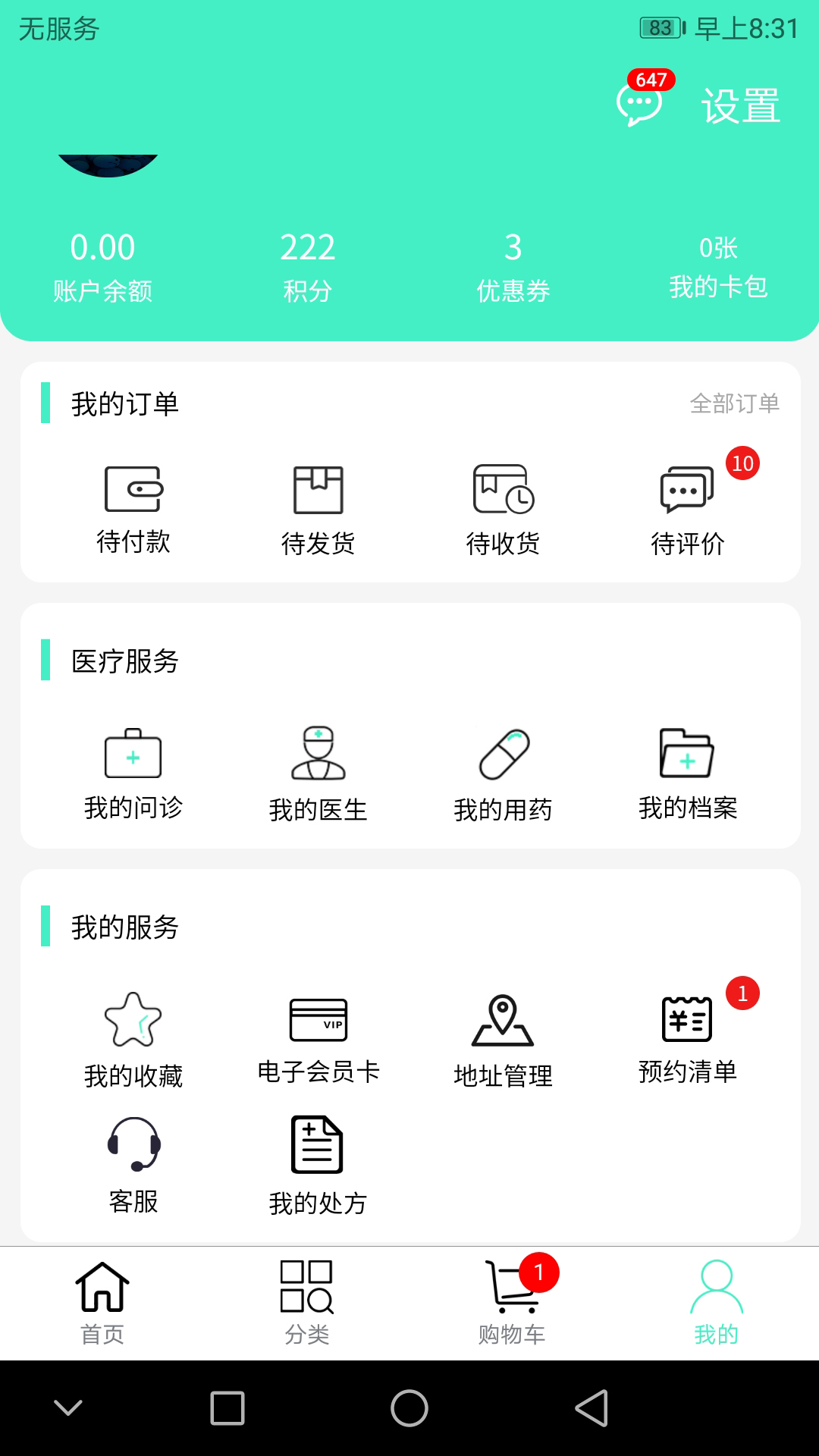The image size is (819, 1456).
Task: Open the messages icon with 647 badge
Action: click(x=639, y=105)
